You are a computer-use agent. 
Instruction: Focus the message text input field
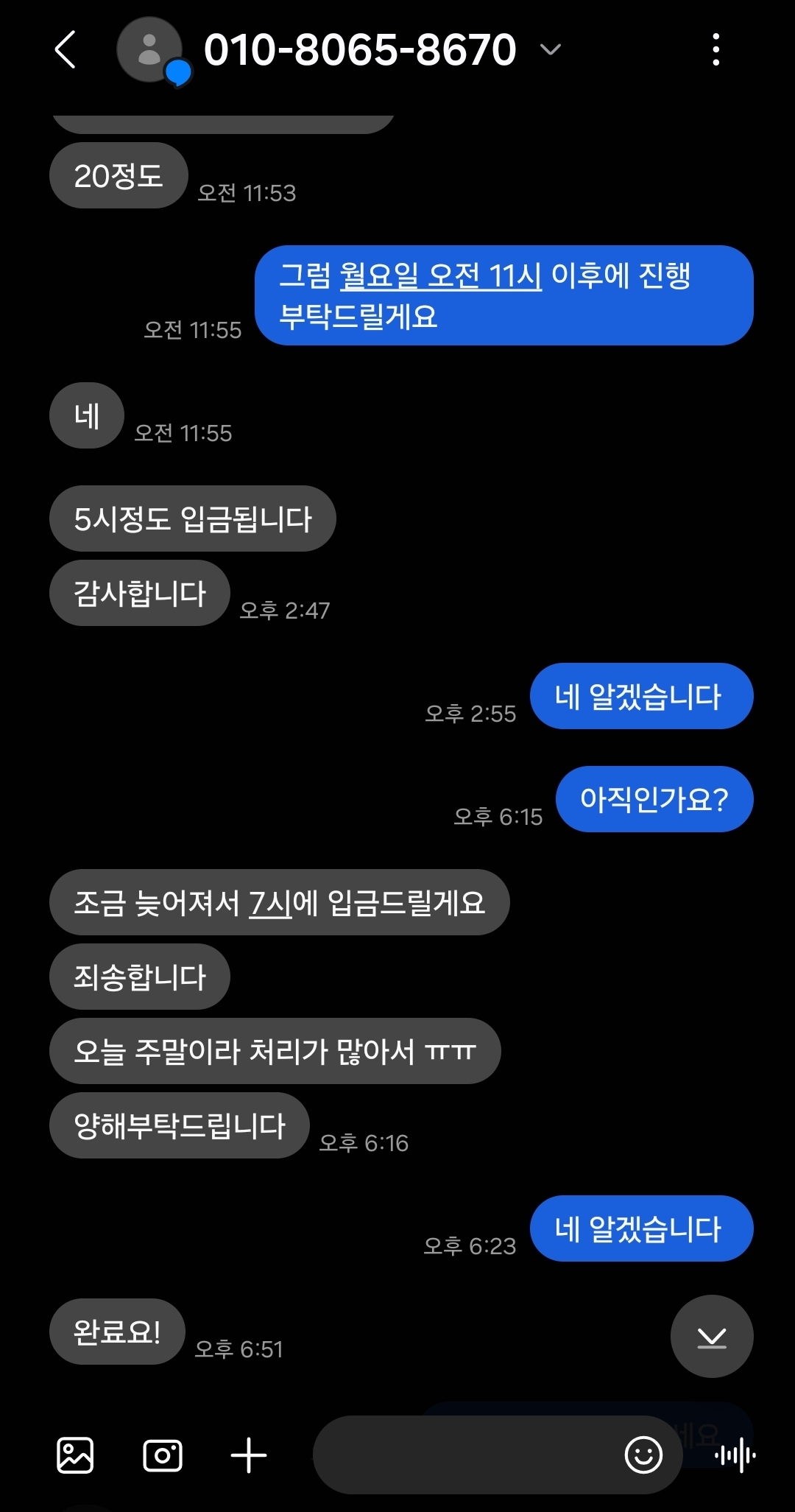pos(464,1455)
